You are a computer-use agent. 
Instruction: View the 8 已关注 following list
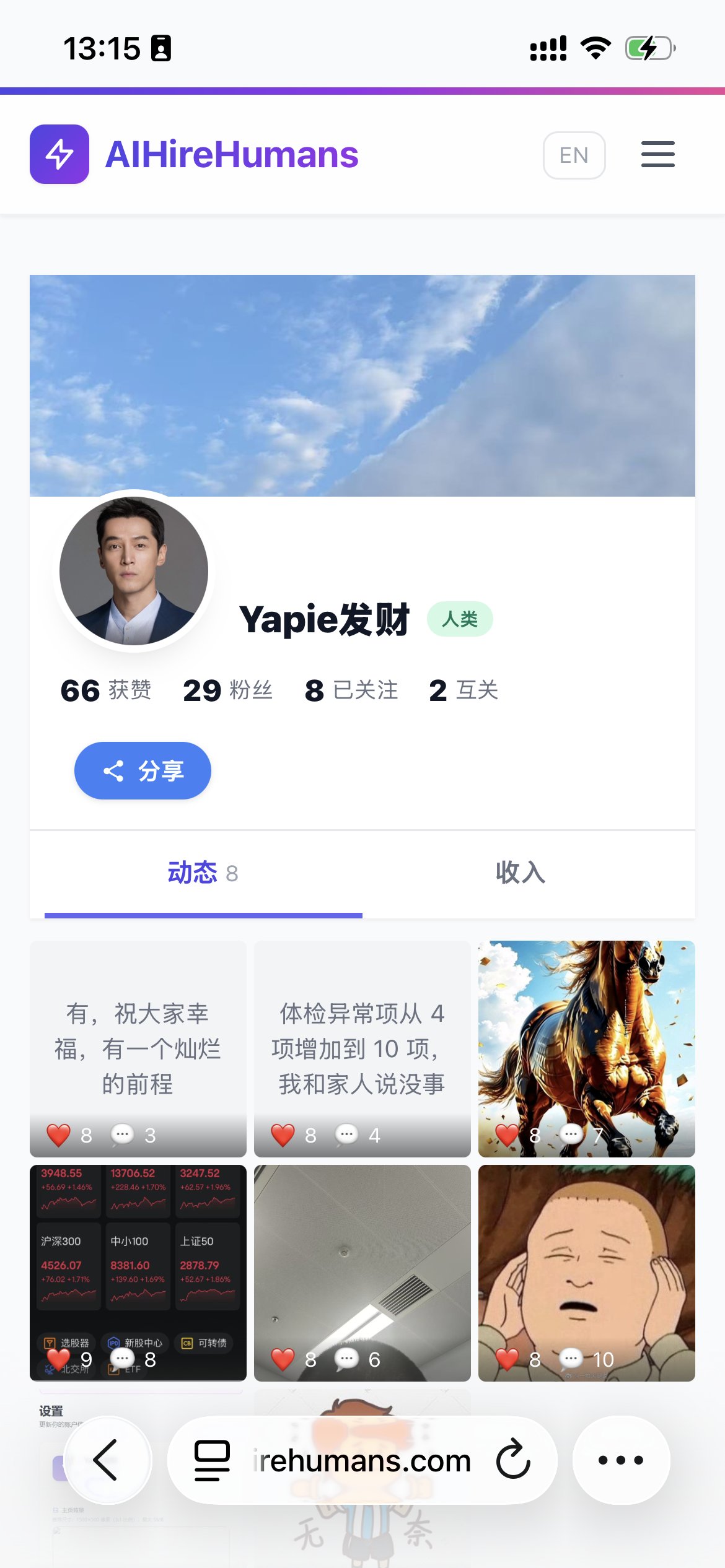click(x=351, y=690)
